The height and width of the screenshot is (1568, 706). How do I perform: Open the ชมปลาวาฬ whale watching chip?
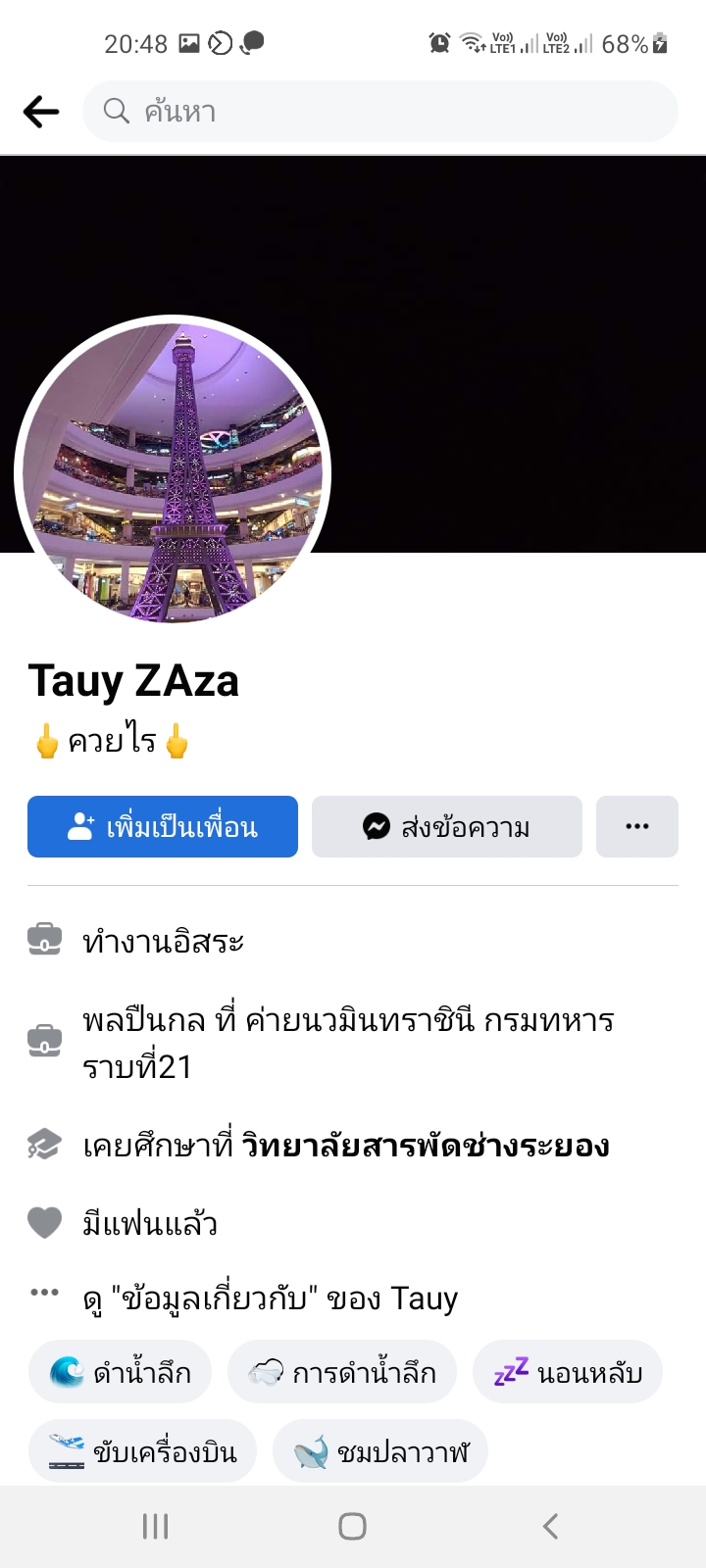coord(380,1451)
